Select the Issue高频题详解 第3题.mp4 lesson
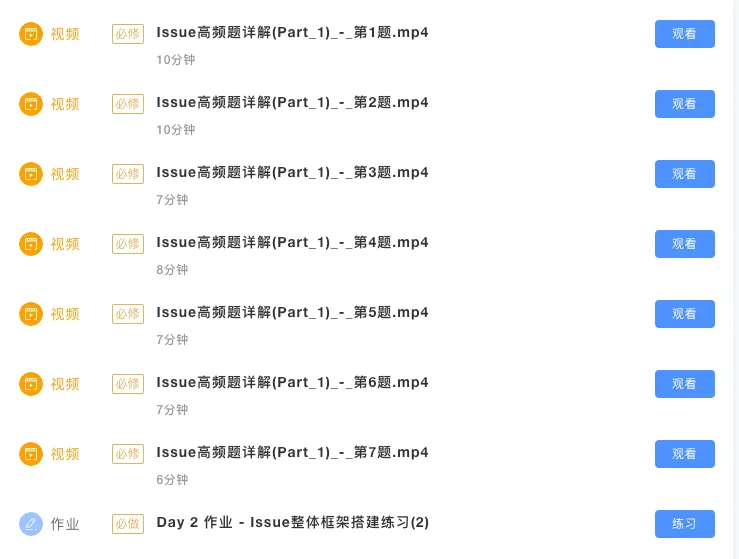The height and width of the screenshot is (559, 739). 292,172
